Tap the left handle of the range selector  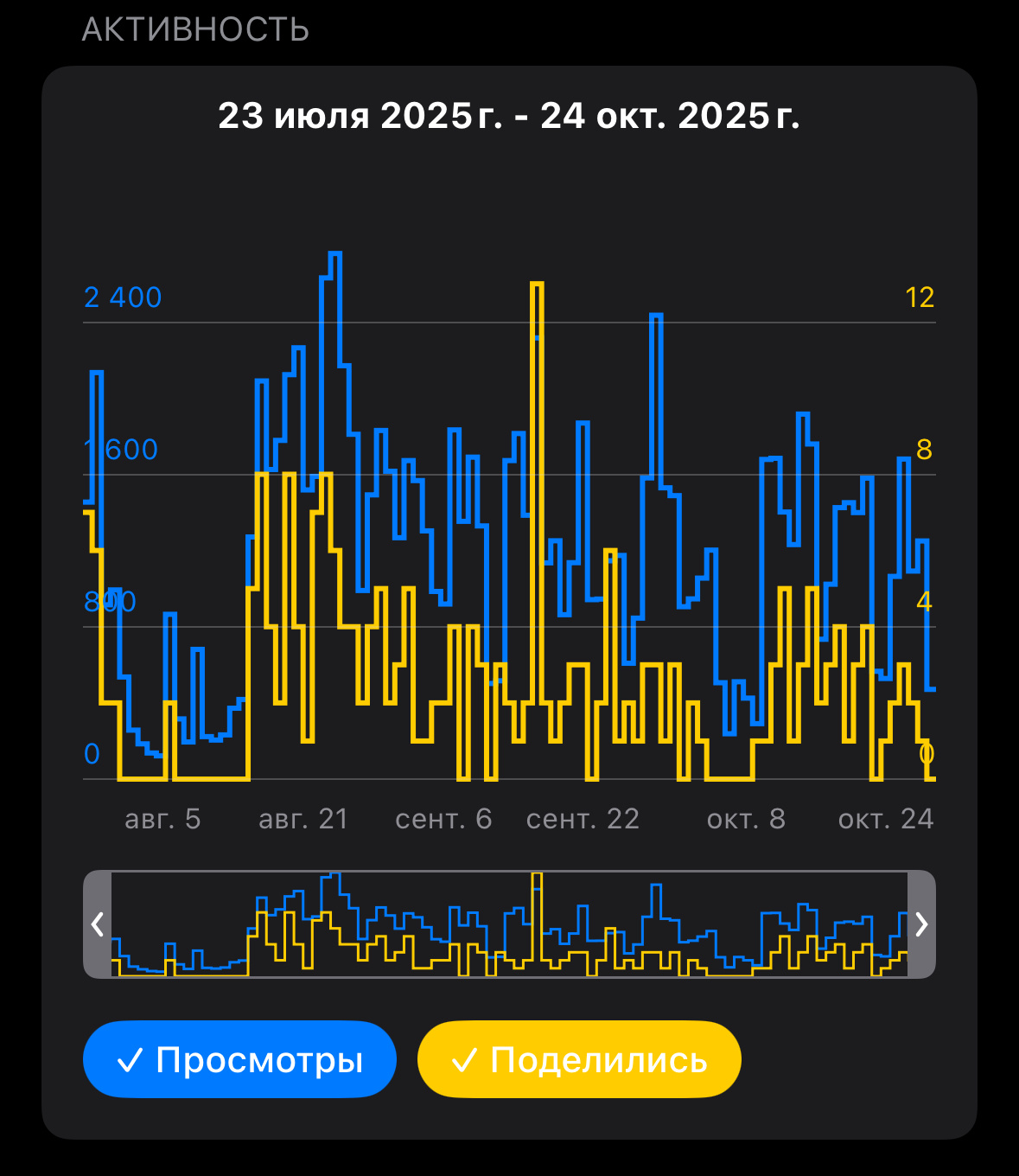coord(98,924)
